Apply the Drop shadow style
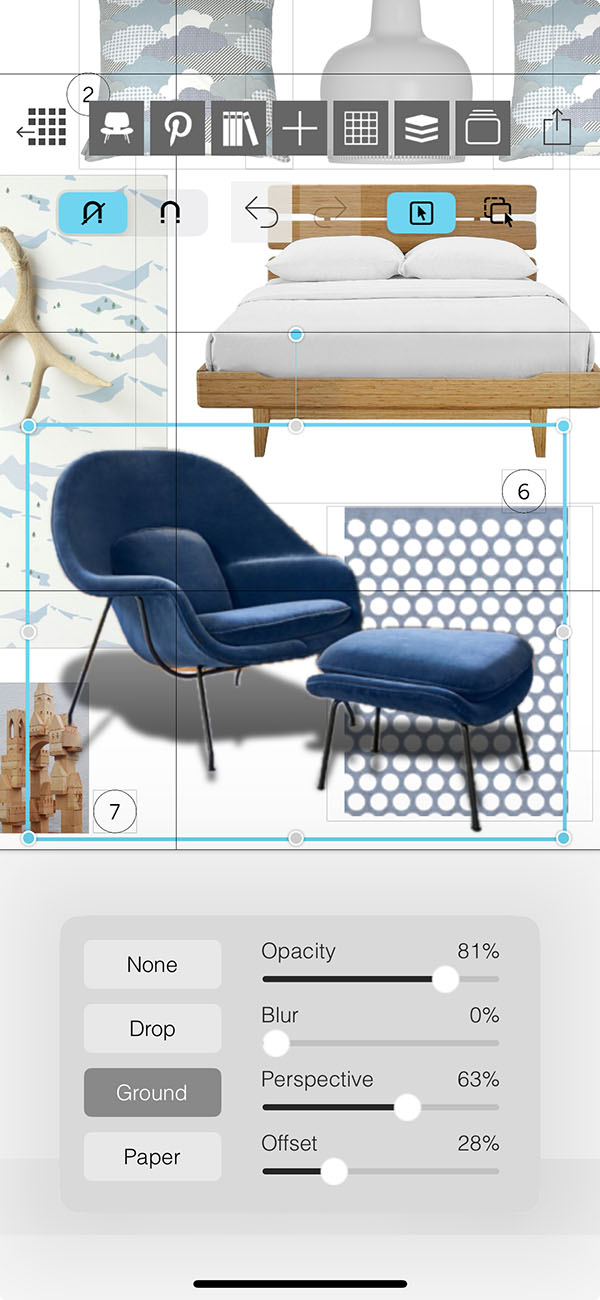The width and height of the screenshot is (600, 1300). coord(152,1029)
